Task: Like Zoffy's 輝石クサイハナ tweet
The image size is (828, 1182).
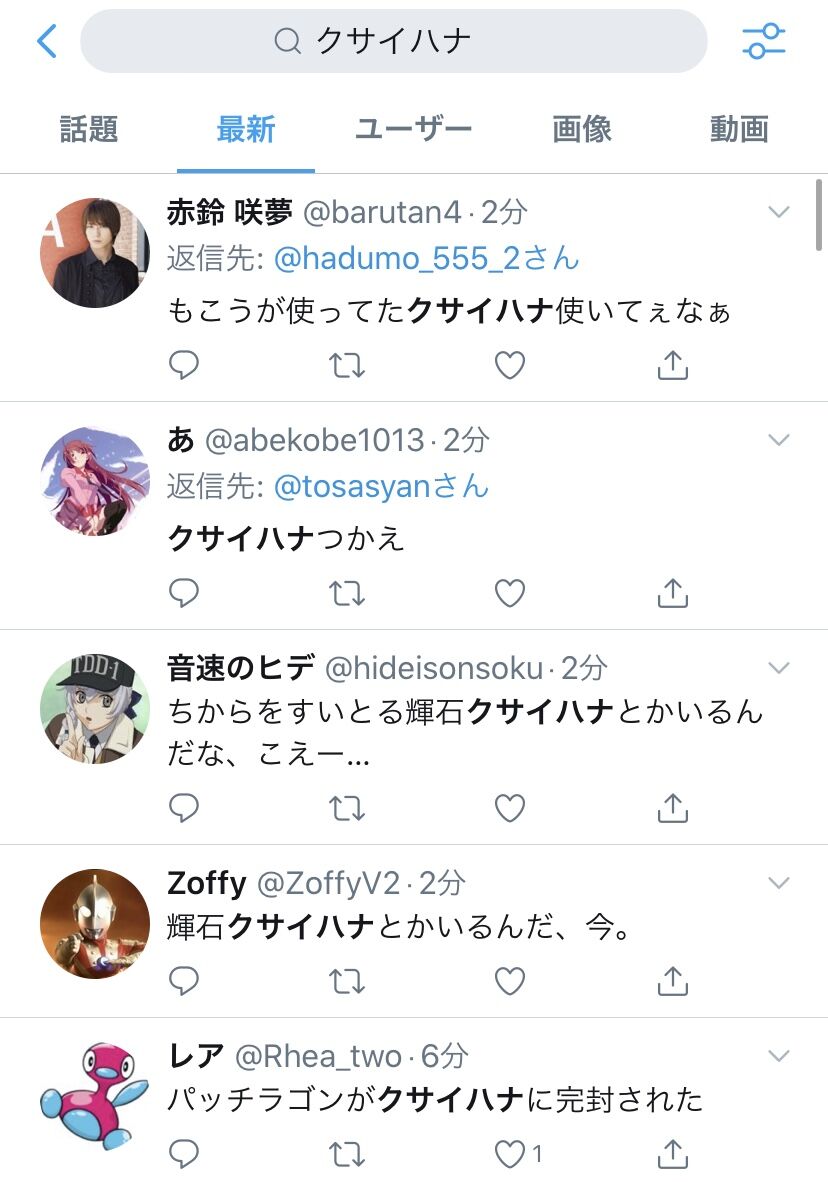Action: pos(510,980)
